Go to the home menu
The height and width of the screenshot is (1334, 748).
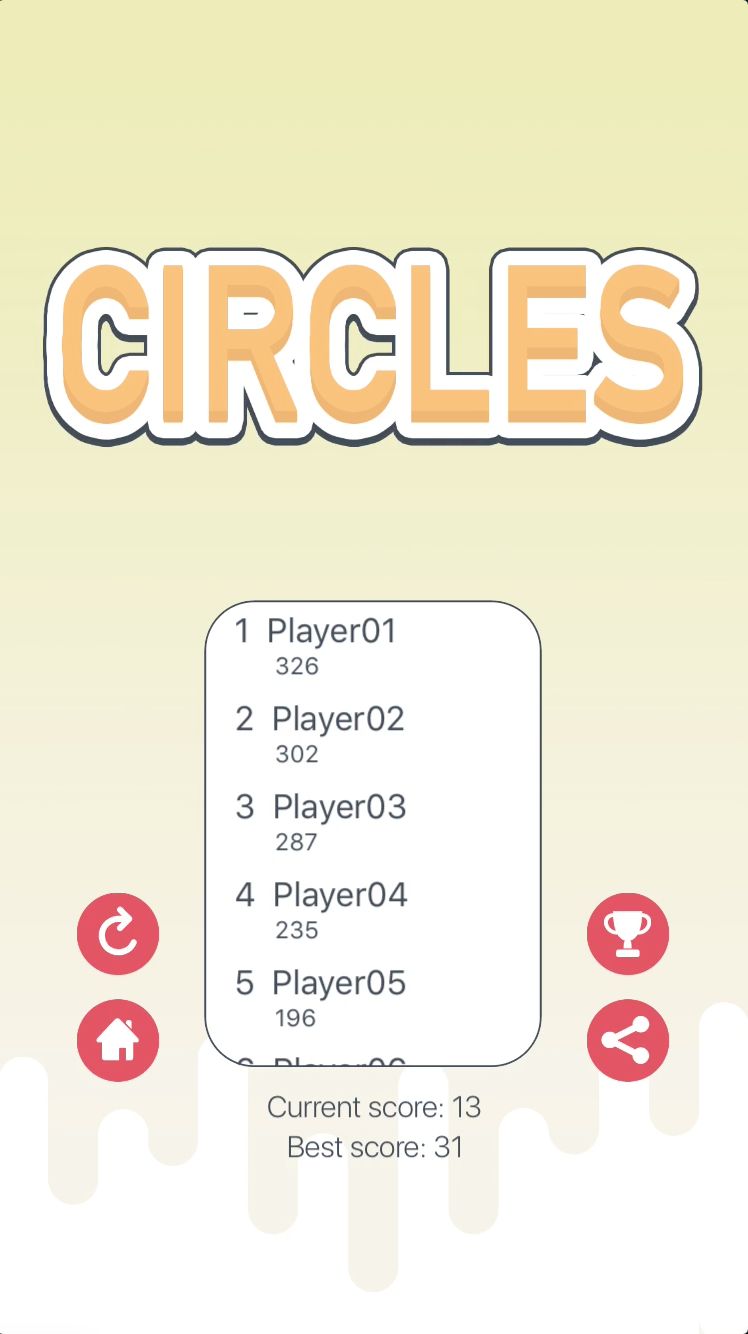(x=118, y=1040)
